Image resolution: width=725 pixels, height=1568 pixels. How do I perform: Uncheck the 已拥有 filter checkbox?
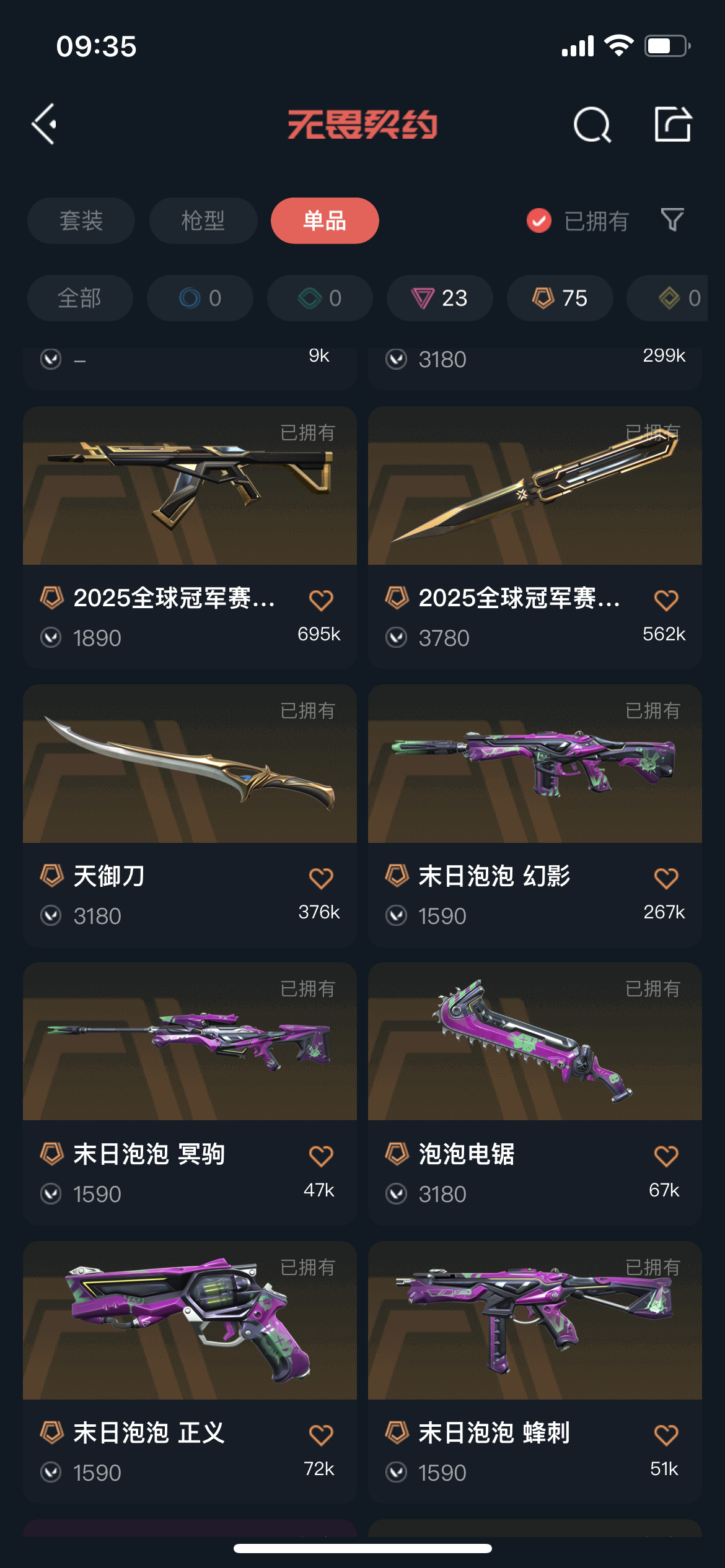539,221
